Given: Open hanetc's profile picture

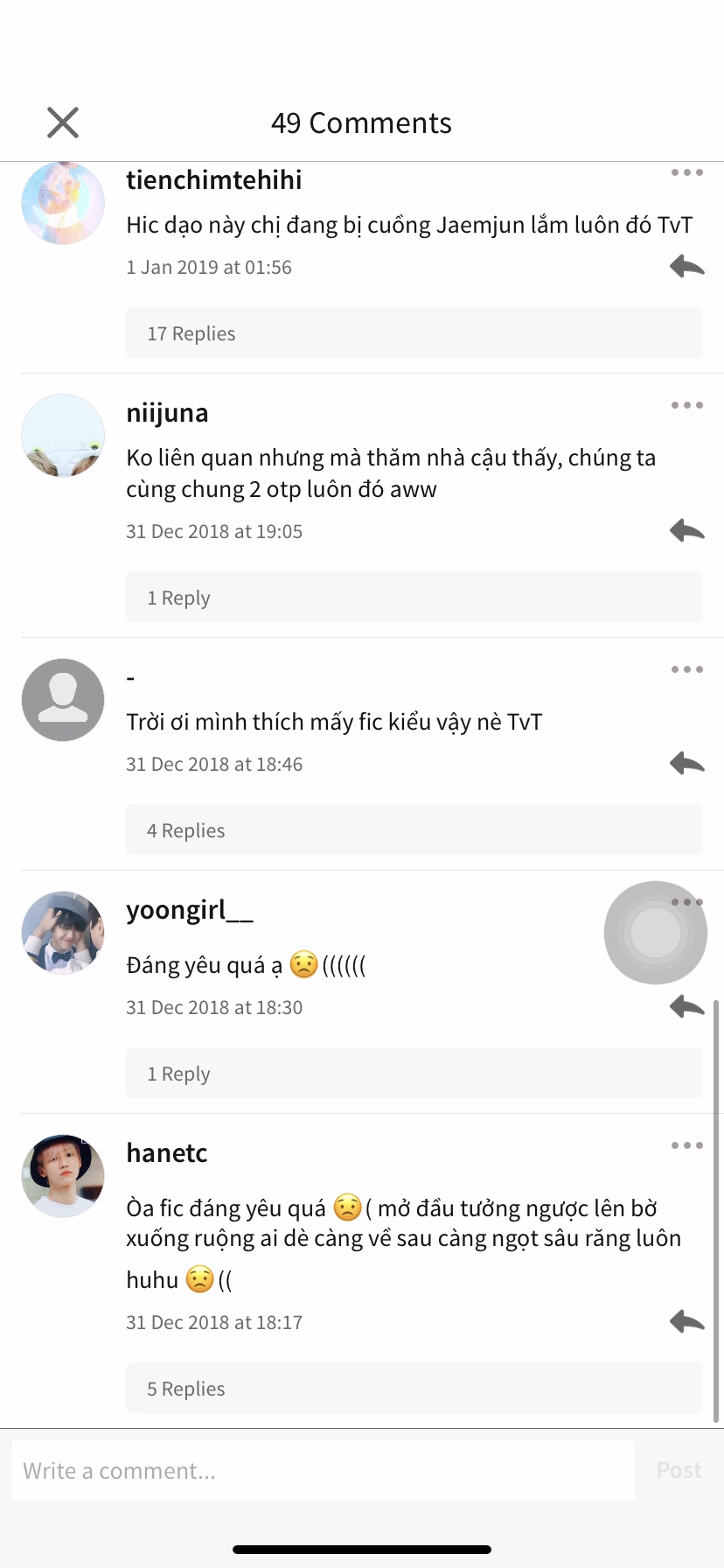Looking at the screenshot, I should click(x=63, y=1176).
